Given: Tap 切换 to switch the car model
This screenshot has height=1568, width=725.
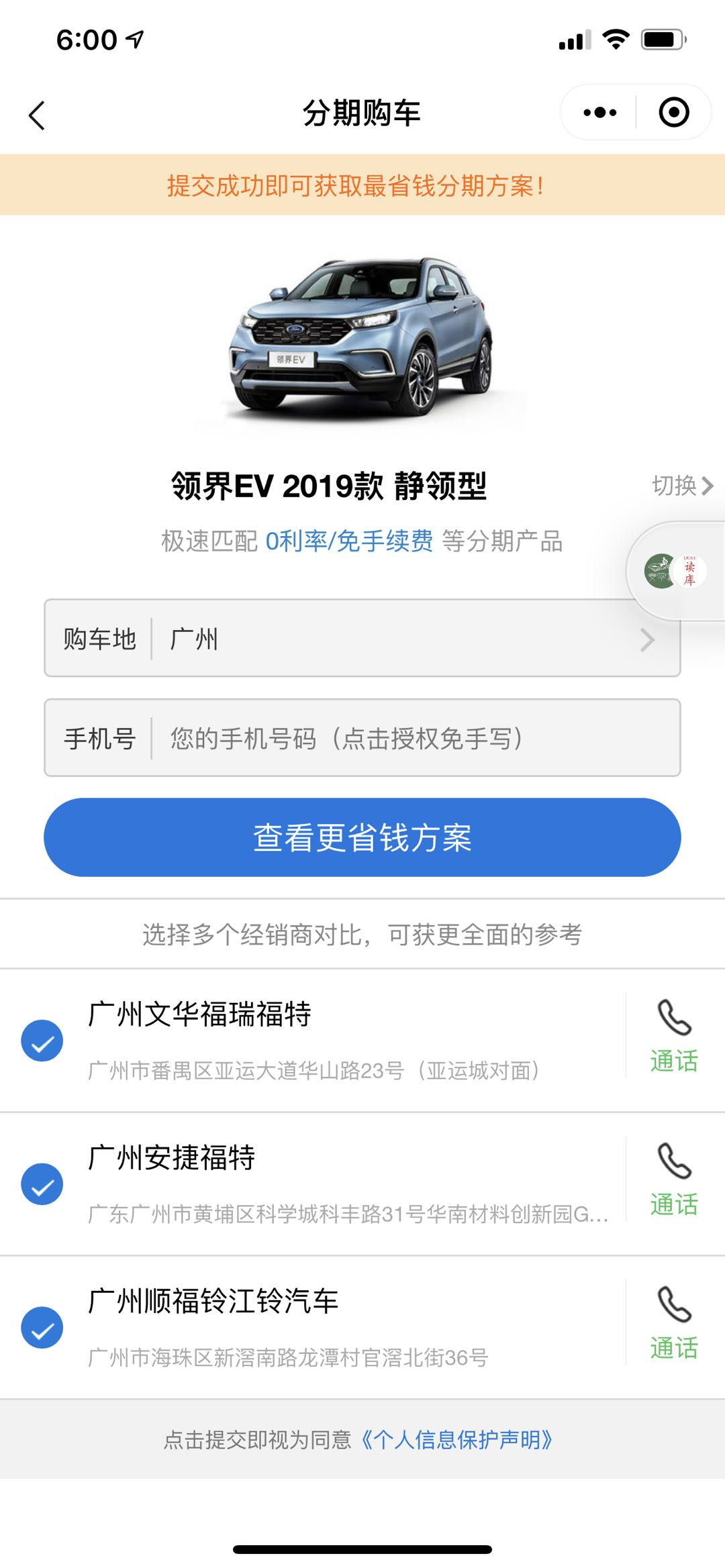Looking at the screenshot, I should [682, 485].
